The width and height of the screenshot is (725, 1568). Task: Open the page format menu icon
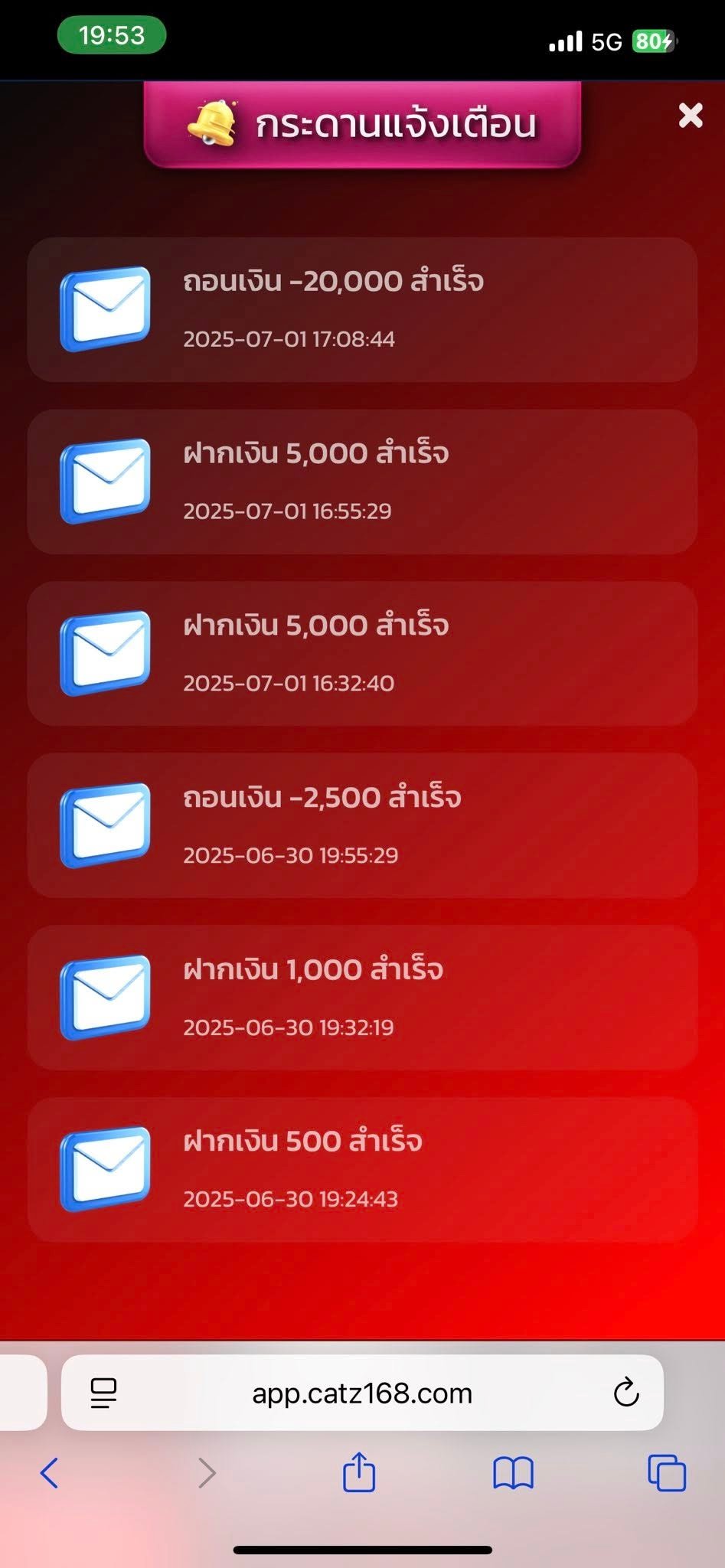[103, 1393]
